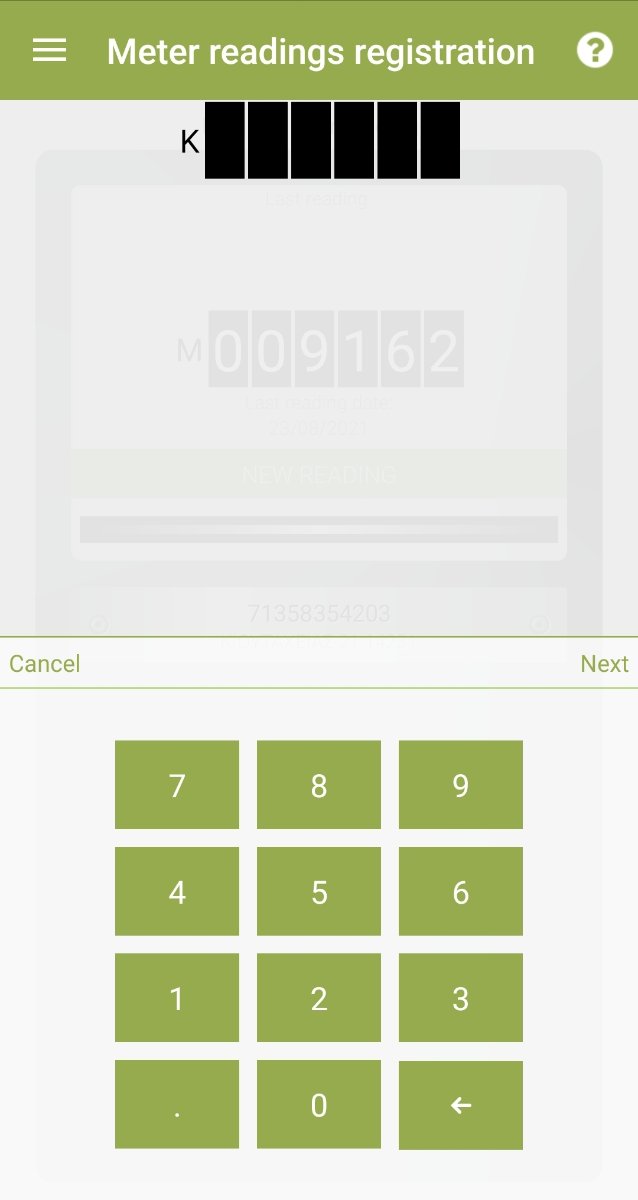
Task: Enter digit 9 on the keypad
Action: click(x=461, y=785)
